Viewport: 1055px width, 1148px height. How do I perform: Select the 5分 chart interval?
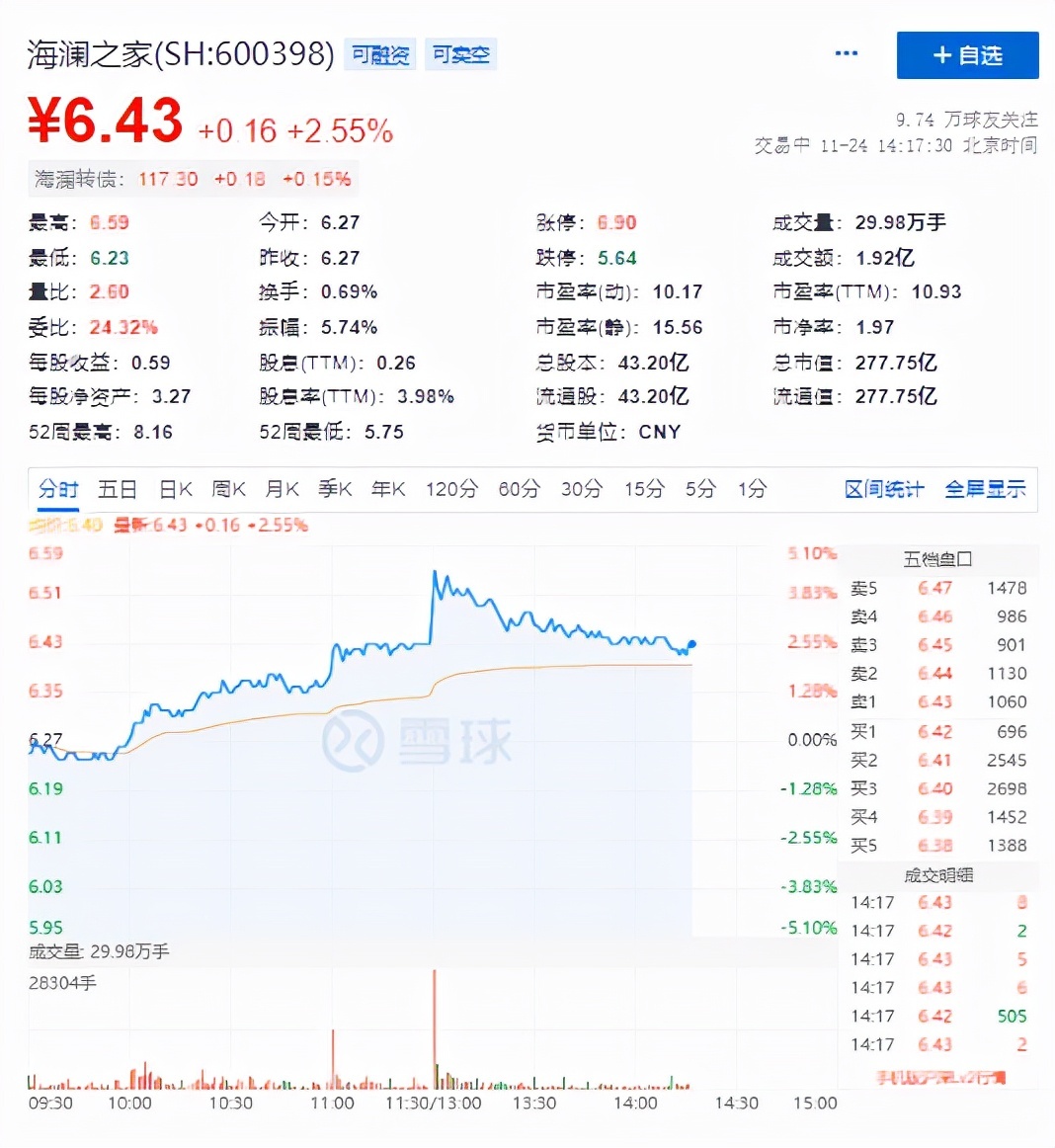tap(700, 489)
